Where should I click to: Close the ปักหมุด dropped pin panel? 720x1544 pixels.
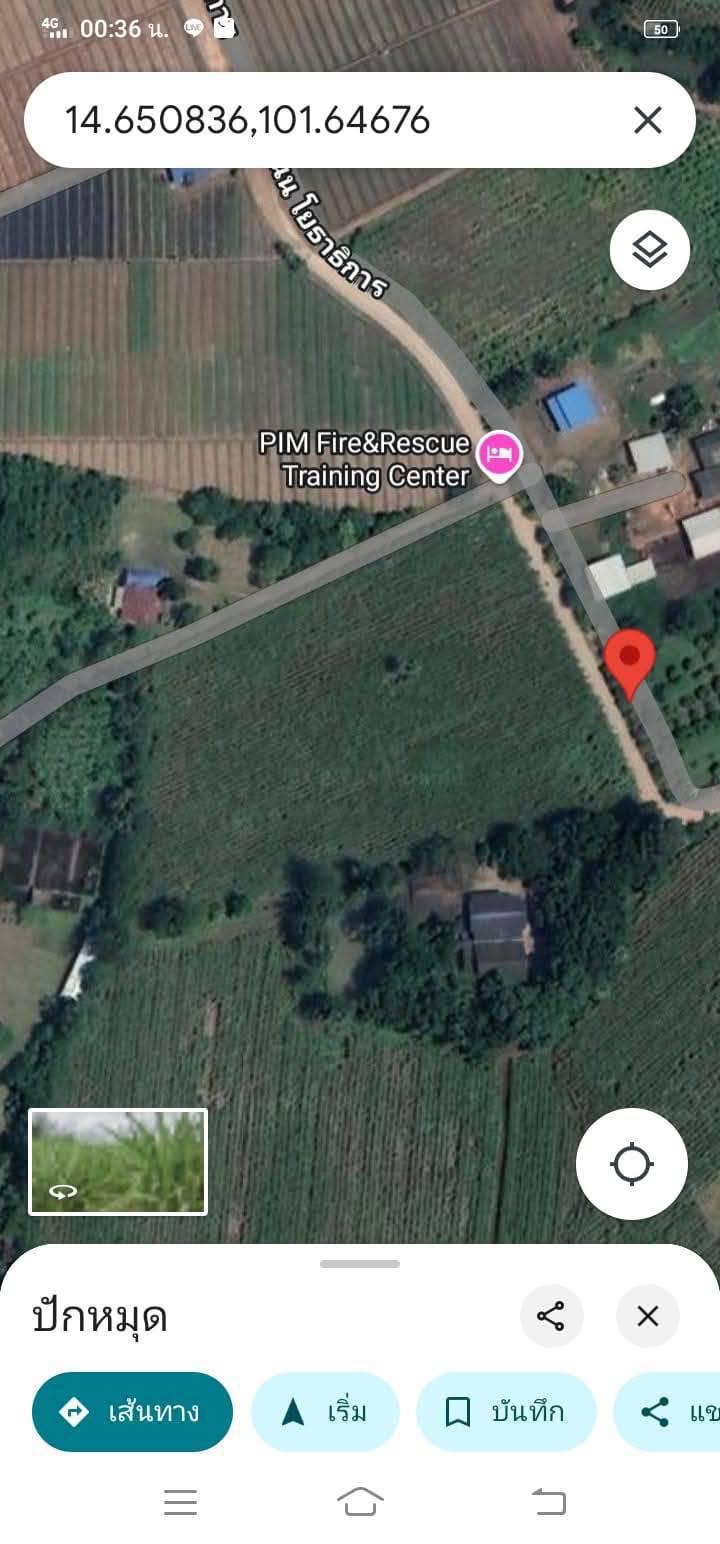tap(648, 1316)
